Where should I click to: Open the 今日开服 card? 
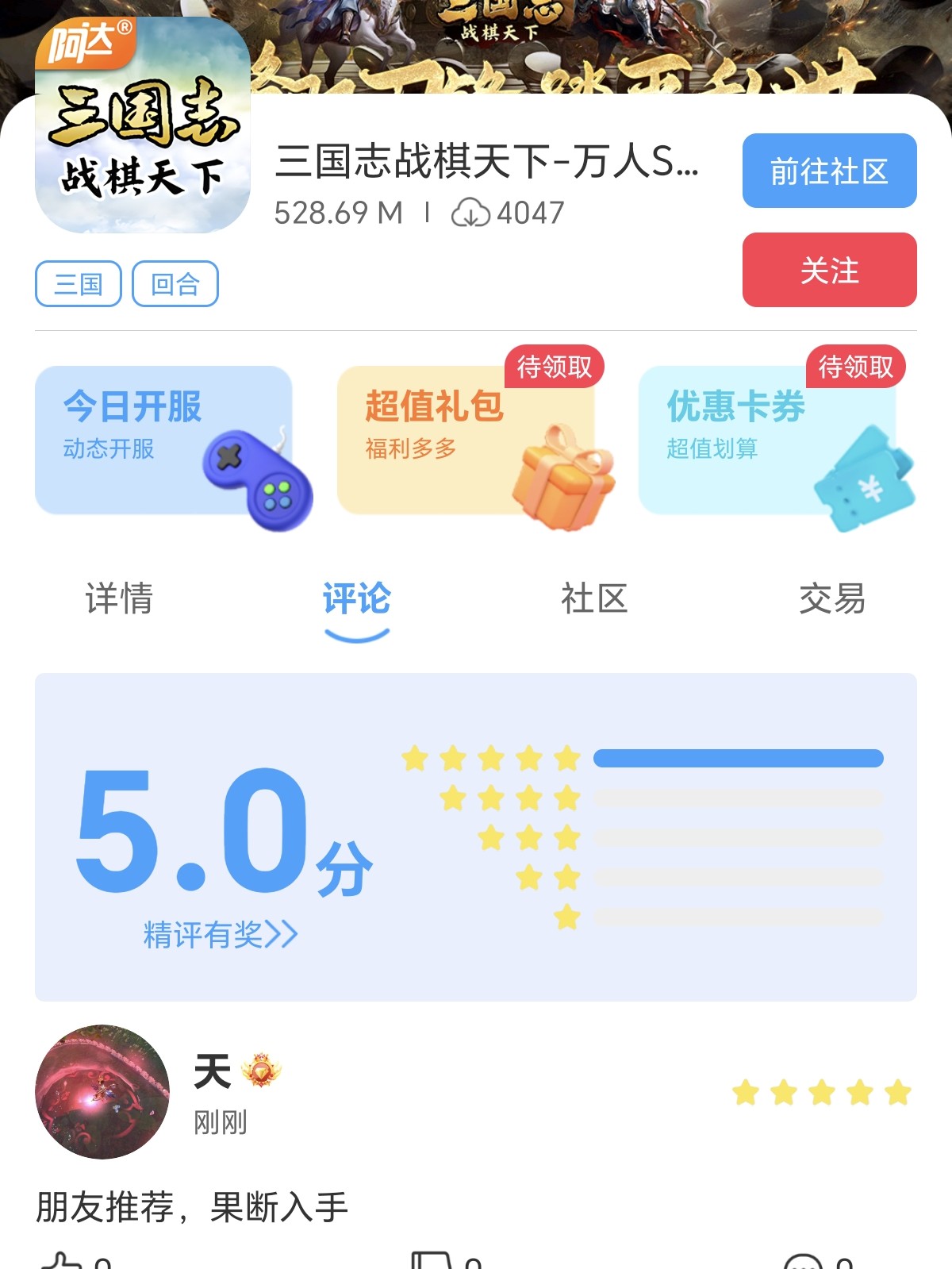[x=164, y=440]
